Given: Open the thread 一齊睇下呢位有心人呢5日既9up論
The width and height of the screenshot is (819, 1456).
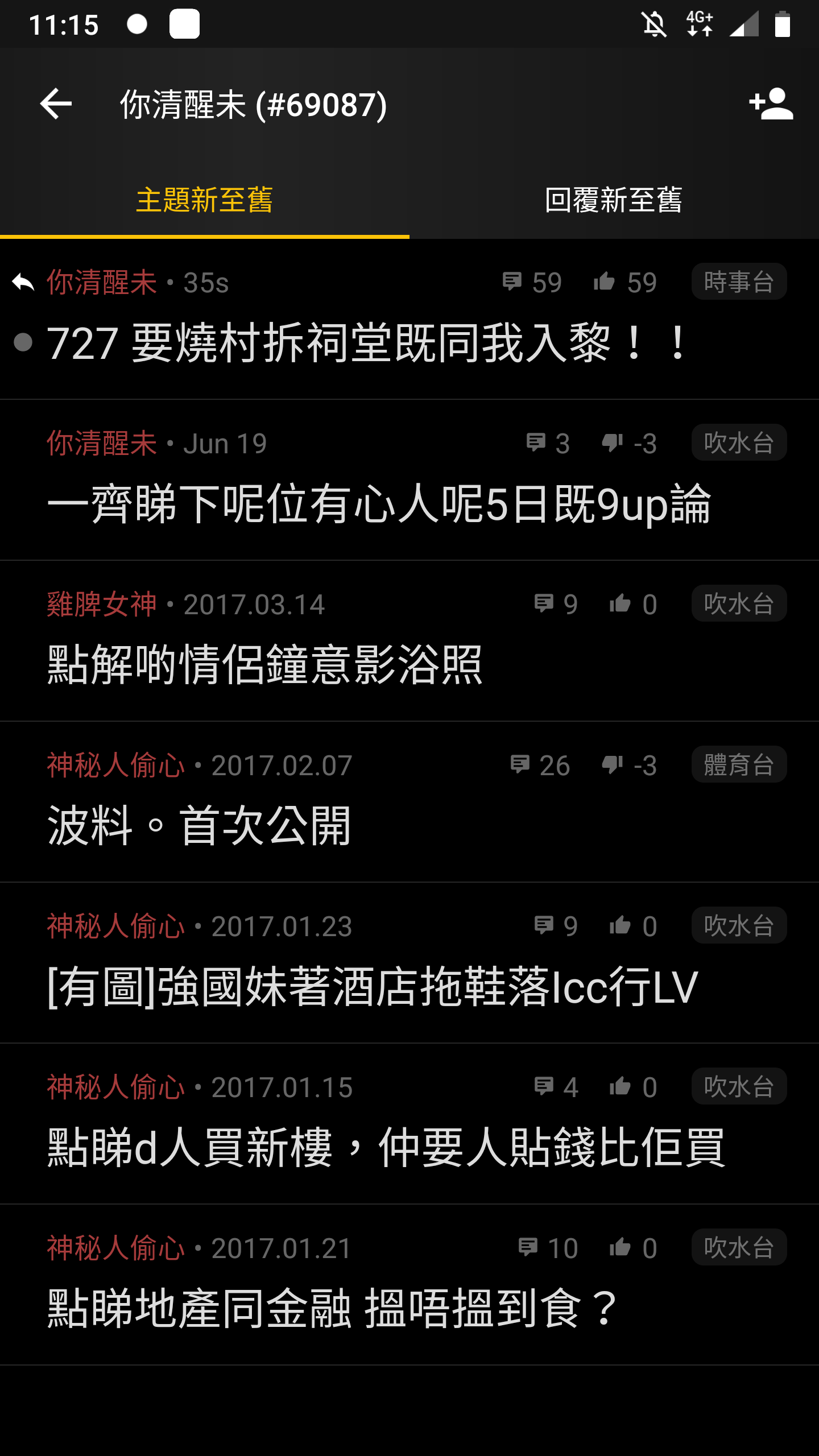Looking at the screenshot, I should click(409, 481).
